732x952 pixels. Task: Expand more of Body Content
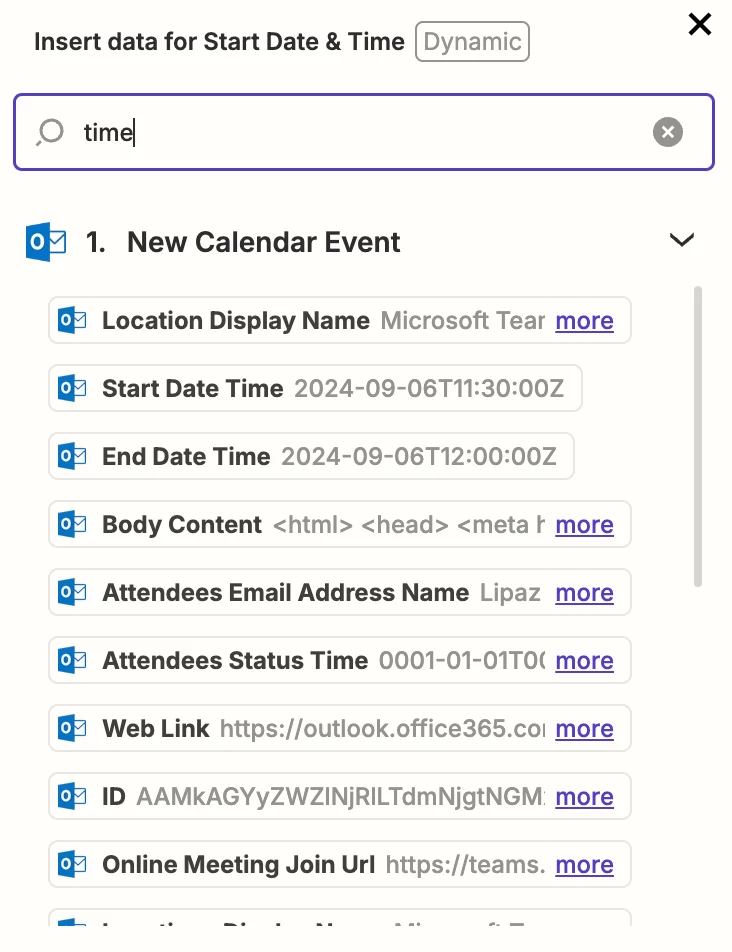[x=584, y=525]
